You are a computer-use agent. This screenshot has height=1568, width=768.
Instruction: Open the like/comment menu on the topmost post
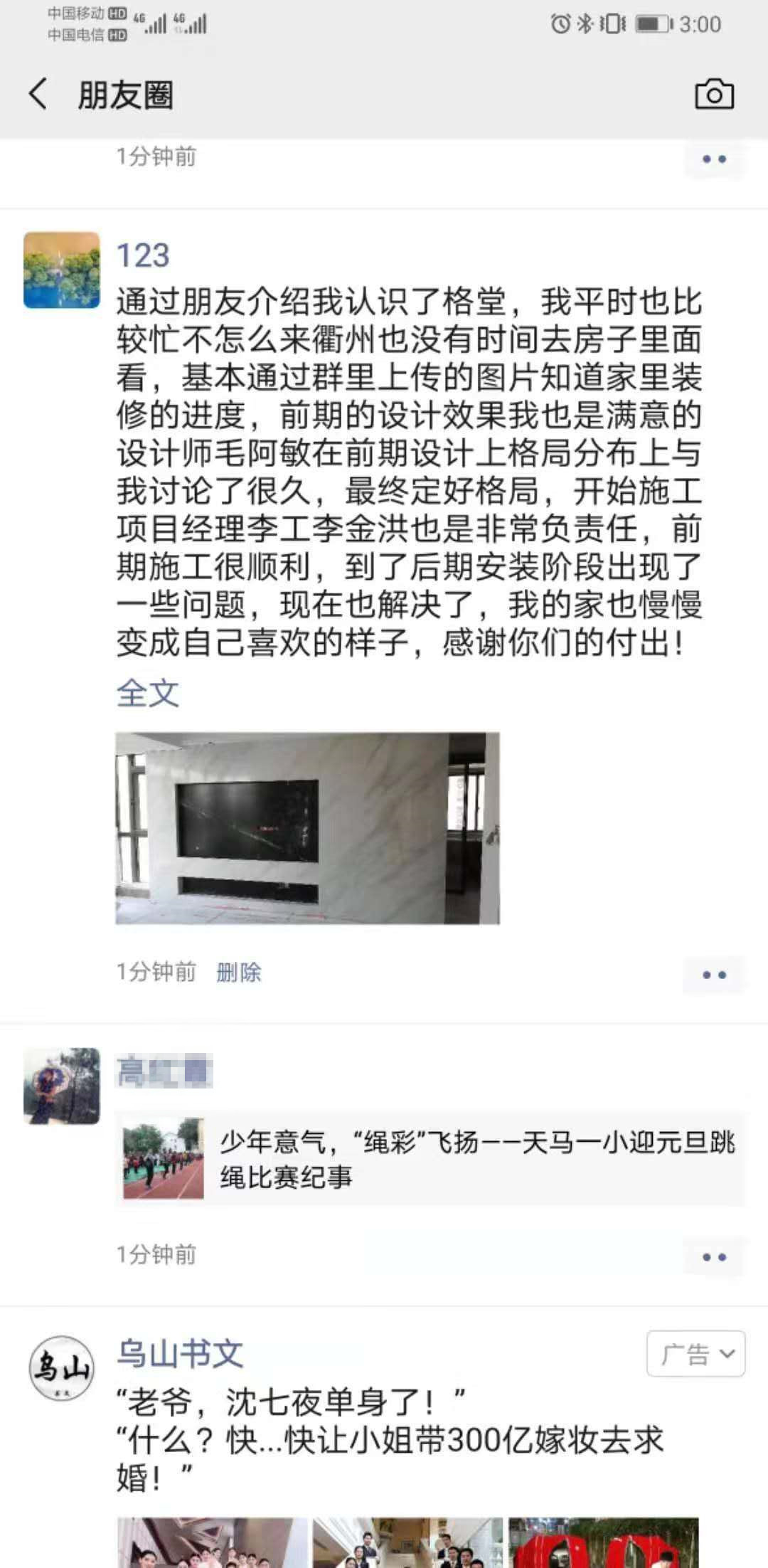pos(714,159)
